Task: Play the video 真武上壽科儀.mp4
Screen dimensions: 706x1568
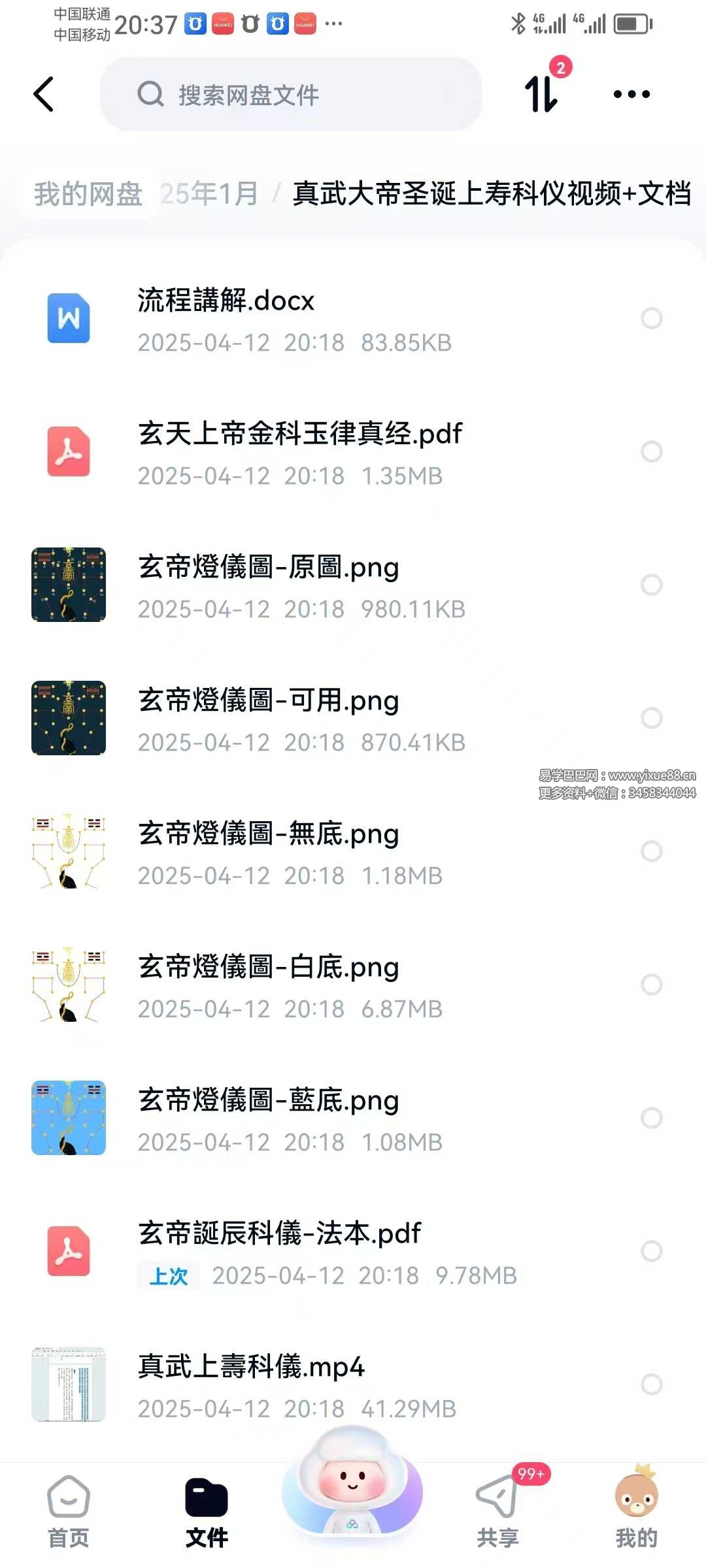Action: (251, 1367)
